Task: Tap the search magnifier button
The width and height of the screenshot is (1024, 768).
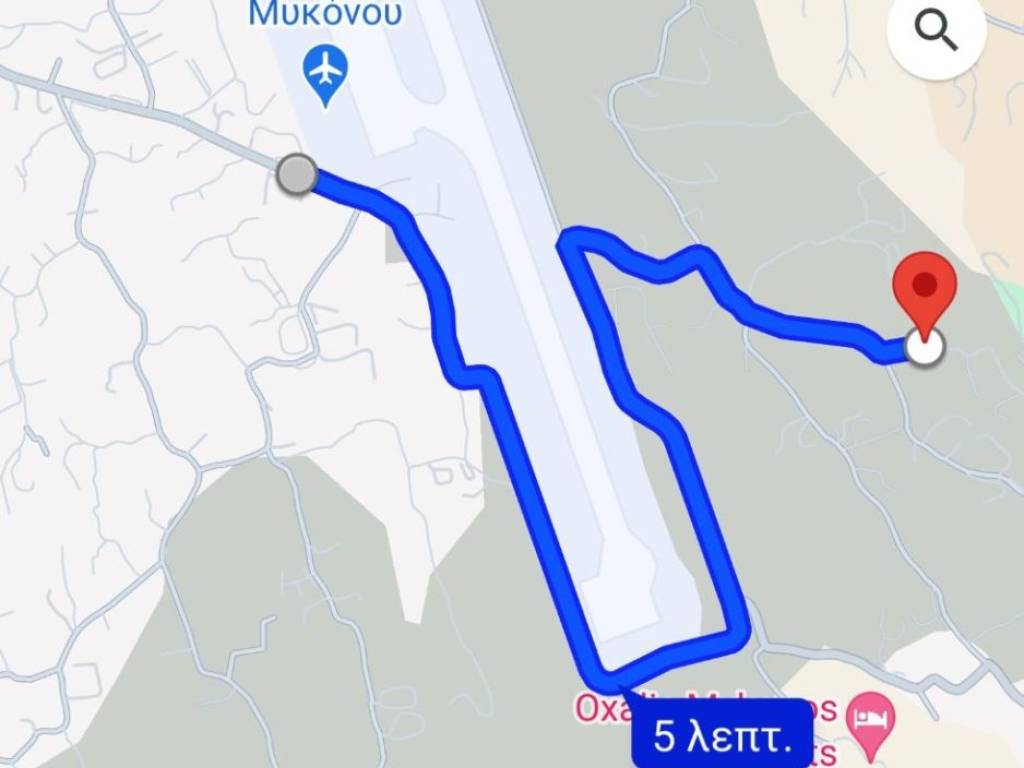Action: 936,33
